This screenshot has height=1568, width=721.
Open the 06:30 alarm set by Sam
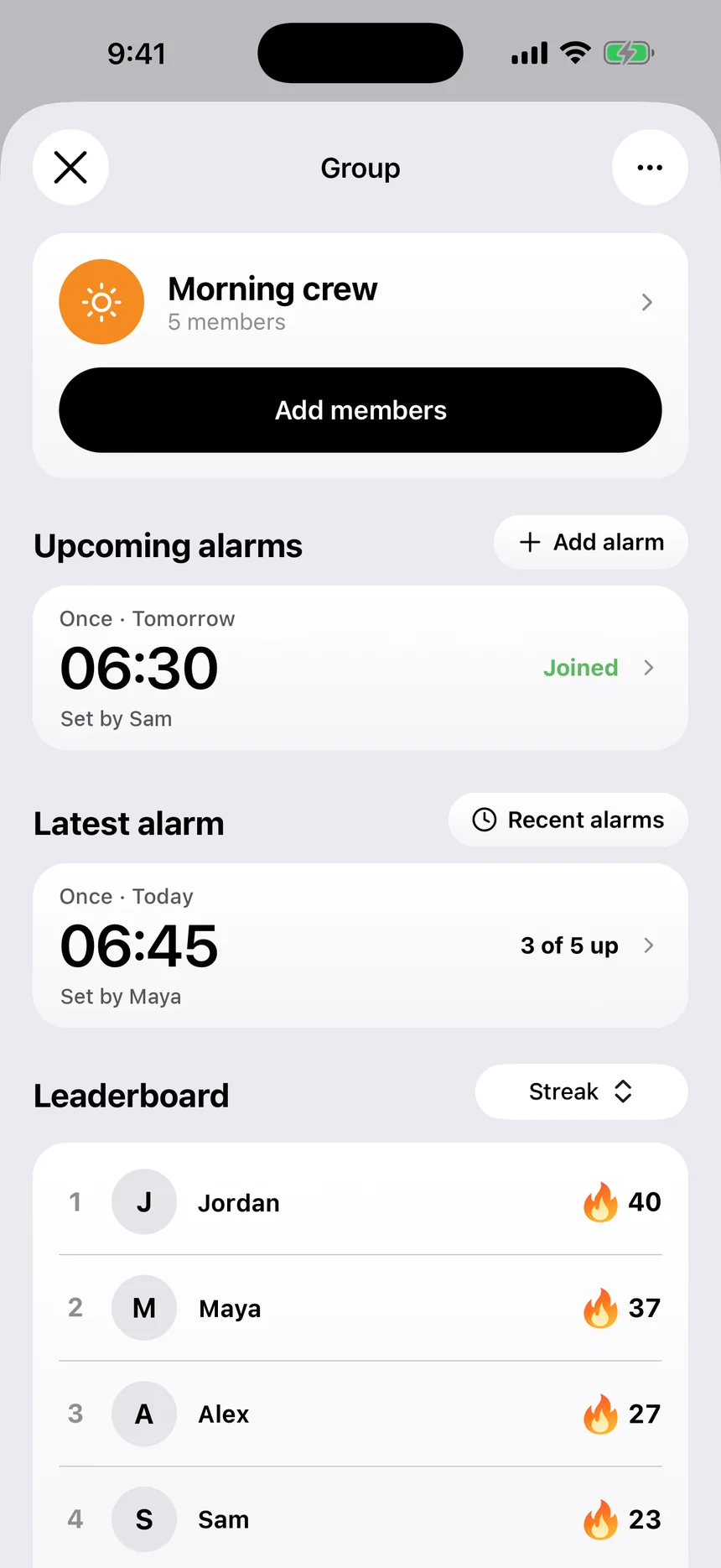tap(360, 668)
